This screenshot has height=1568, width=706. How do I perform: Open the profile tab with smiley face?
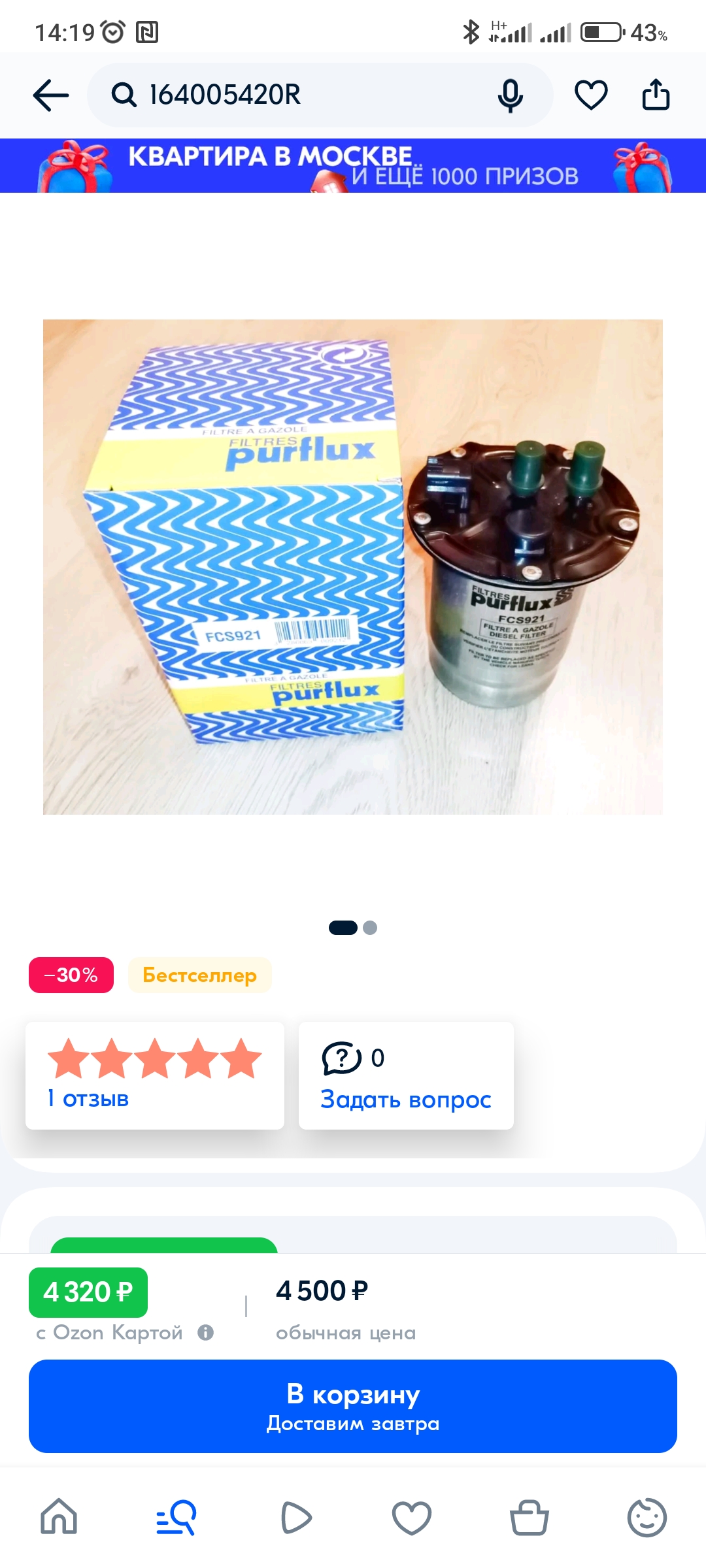pos(647,1517)
